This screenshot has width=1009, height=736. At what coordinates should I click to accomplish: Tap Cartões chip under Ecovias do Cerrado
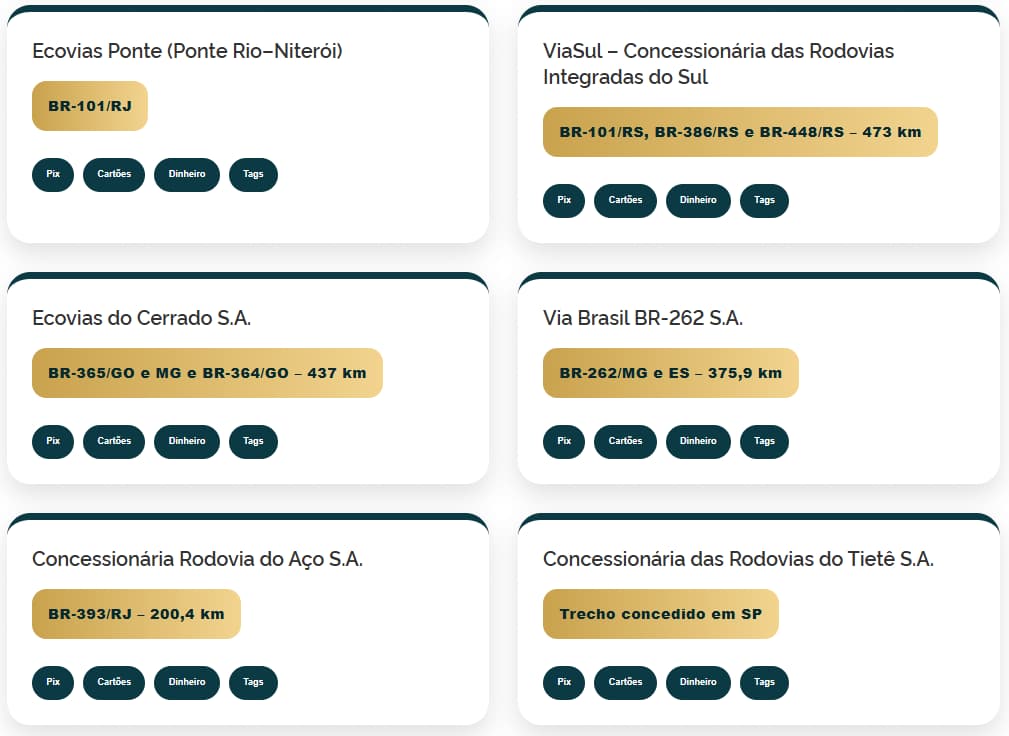114,441
